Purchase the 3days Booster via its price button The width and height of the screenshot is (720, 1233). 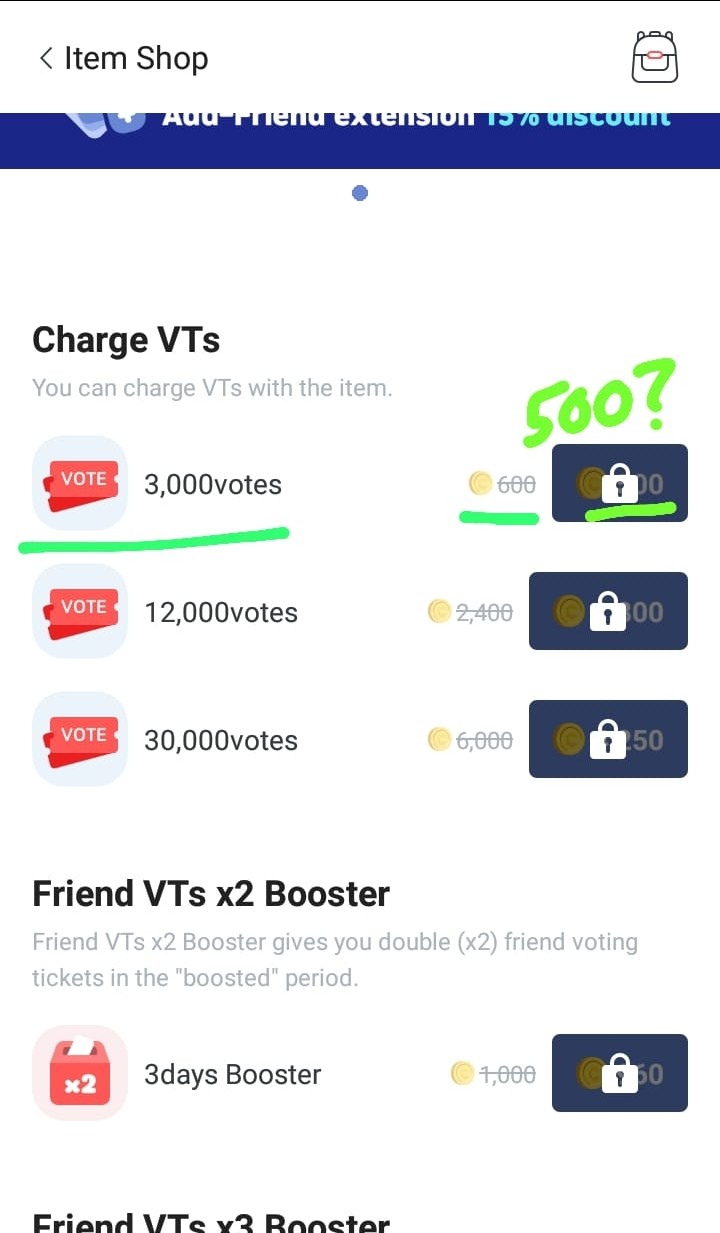click(619, 1073)
